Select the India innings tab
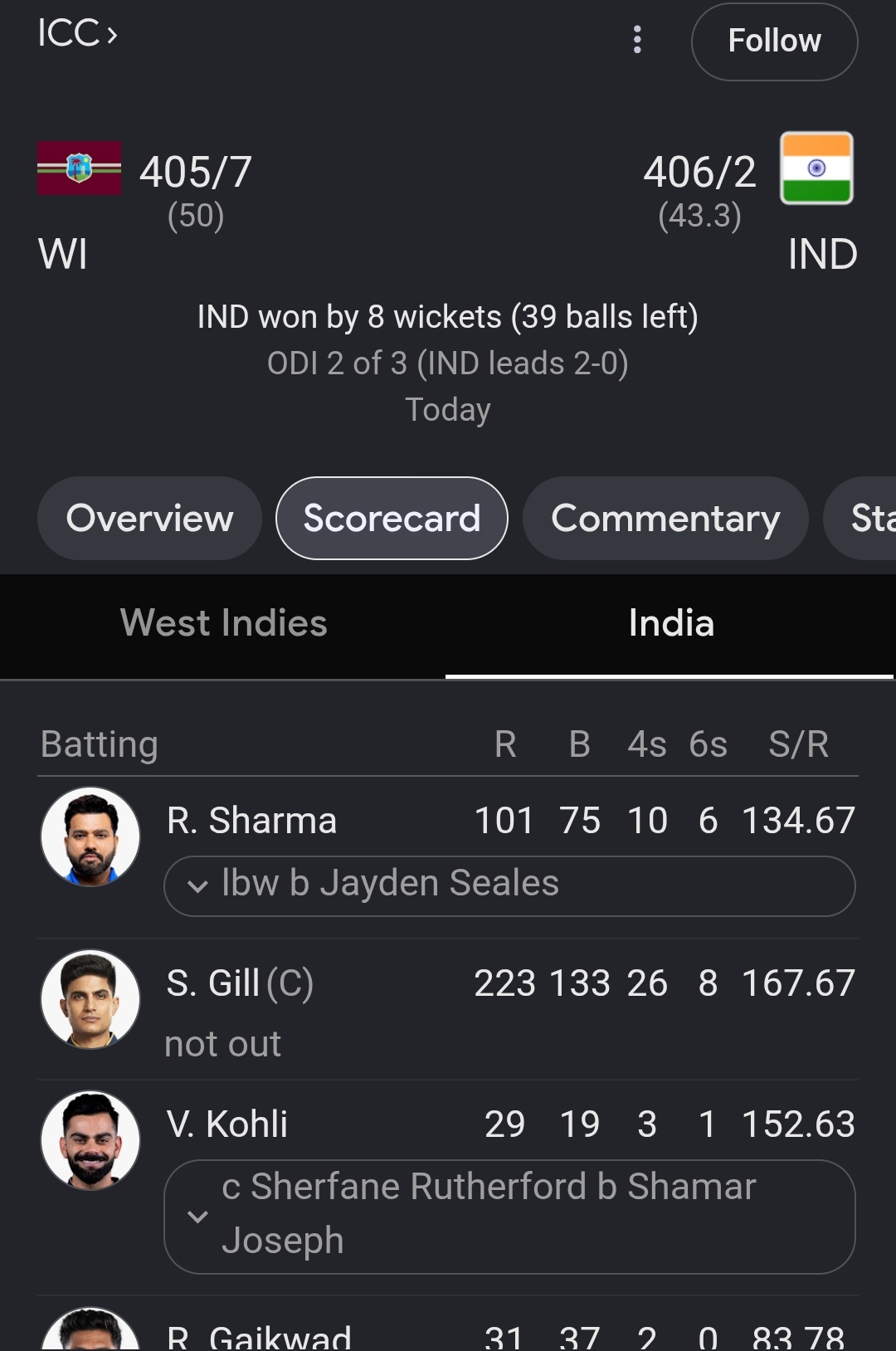This screenshot has height=1351, width=896. [x=670, y=624]
